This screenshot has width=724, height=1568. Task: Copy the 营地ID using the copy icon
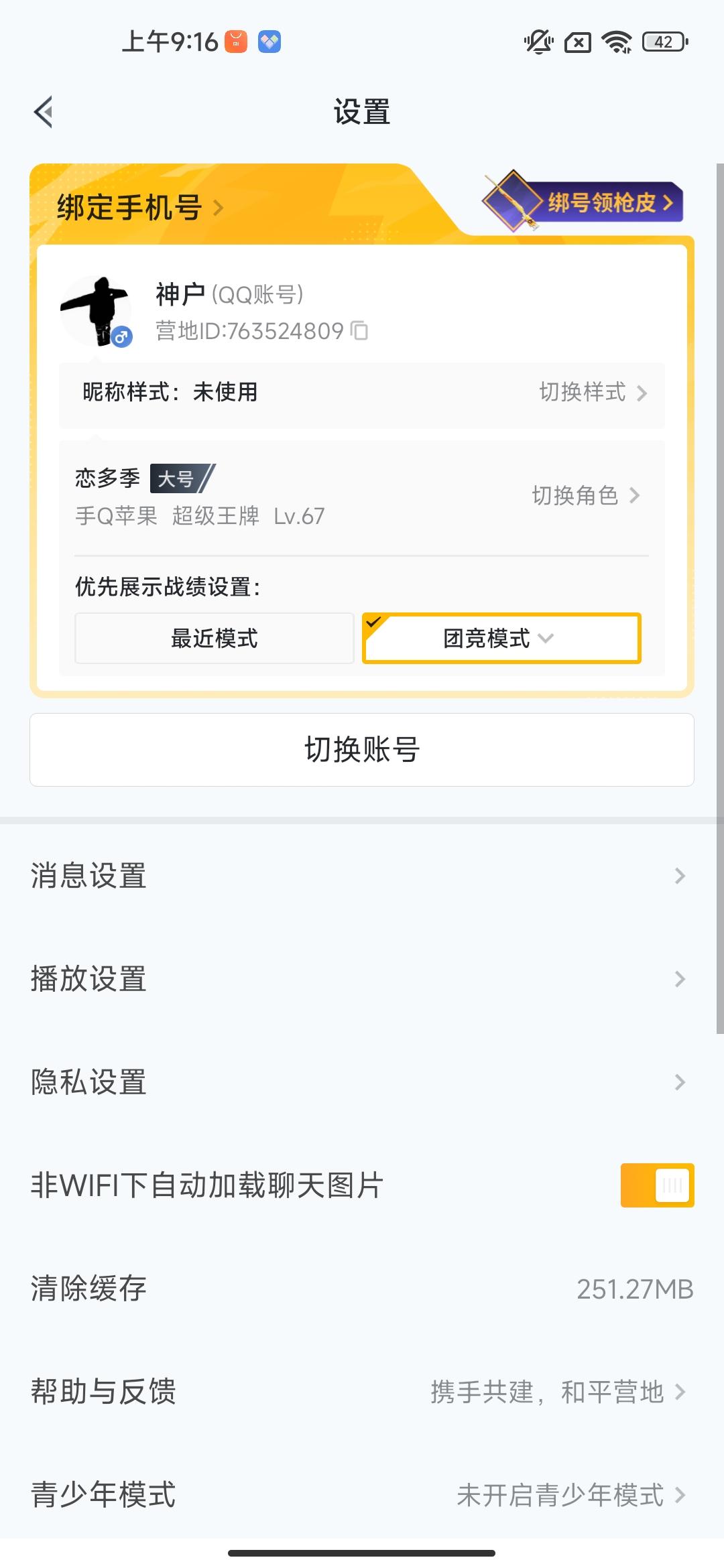click(x=360, y=331)
